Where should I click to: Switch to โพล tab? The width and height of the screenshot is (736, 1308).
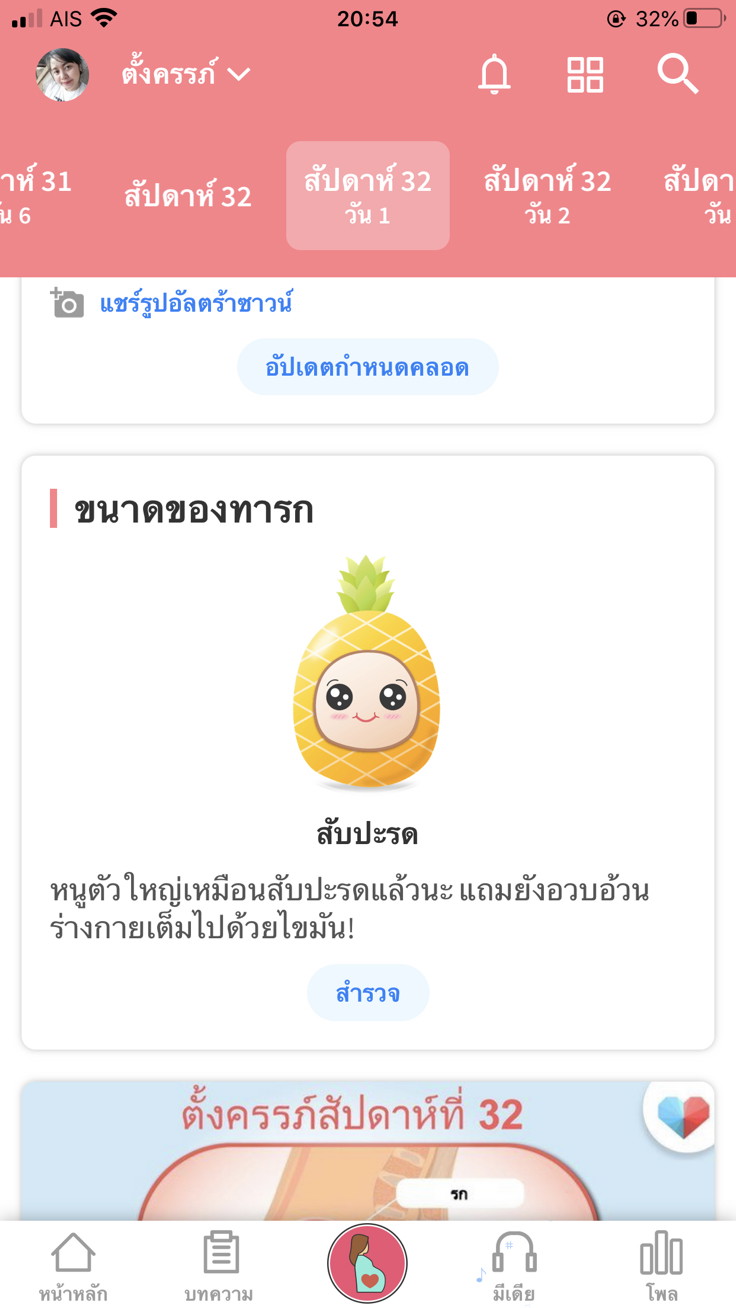pos(661,1266)
